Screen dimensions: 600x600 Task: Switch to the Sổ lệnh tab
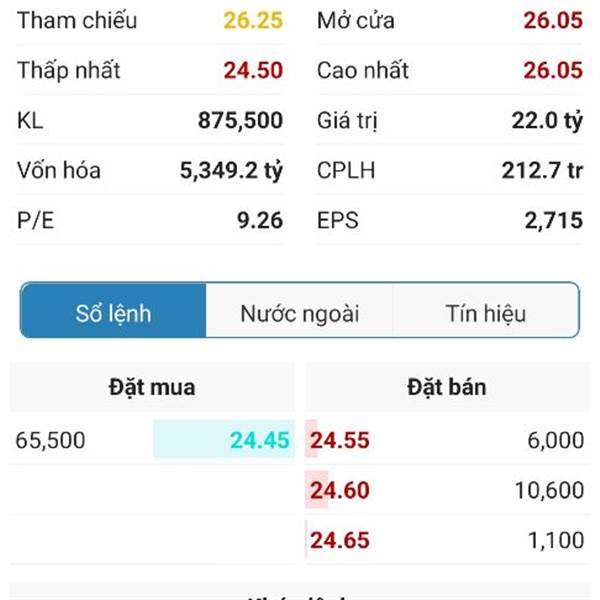click(x=113, y=313)
